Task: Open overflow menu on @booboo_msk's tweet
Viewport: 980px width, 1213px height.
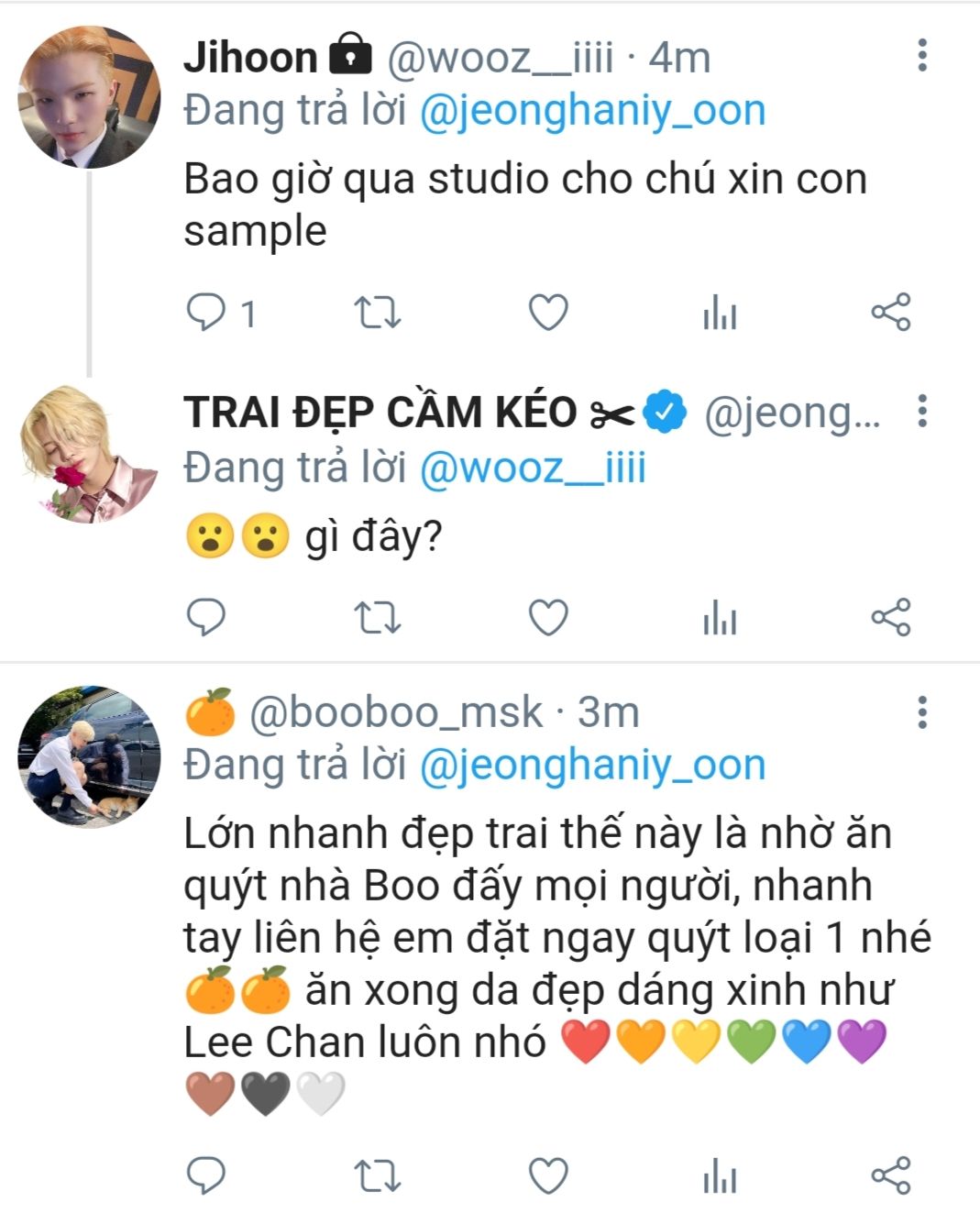Action: pos(922,711)
